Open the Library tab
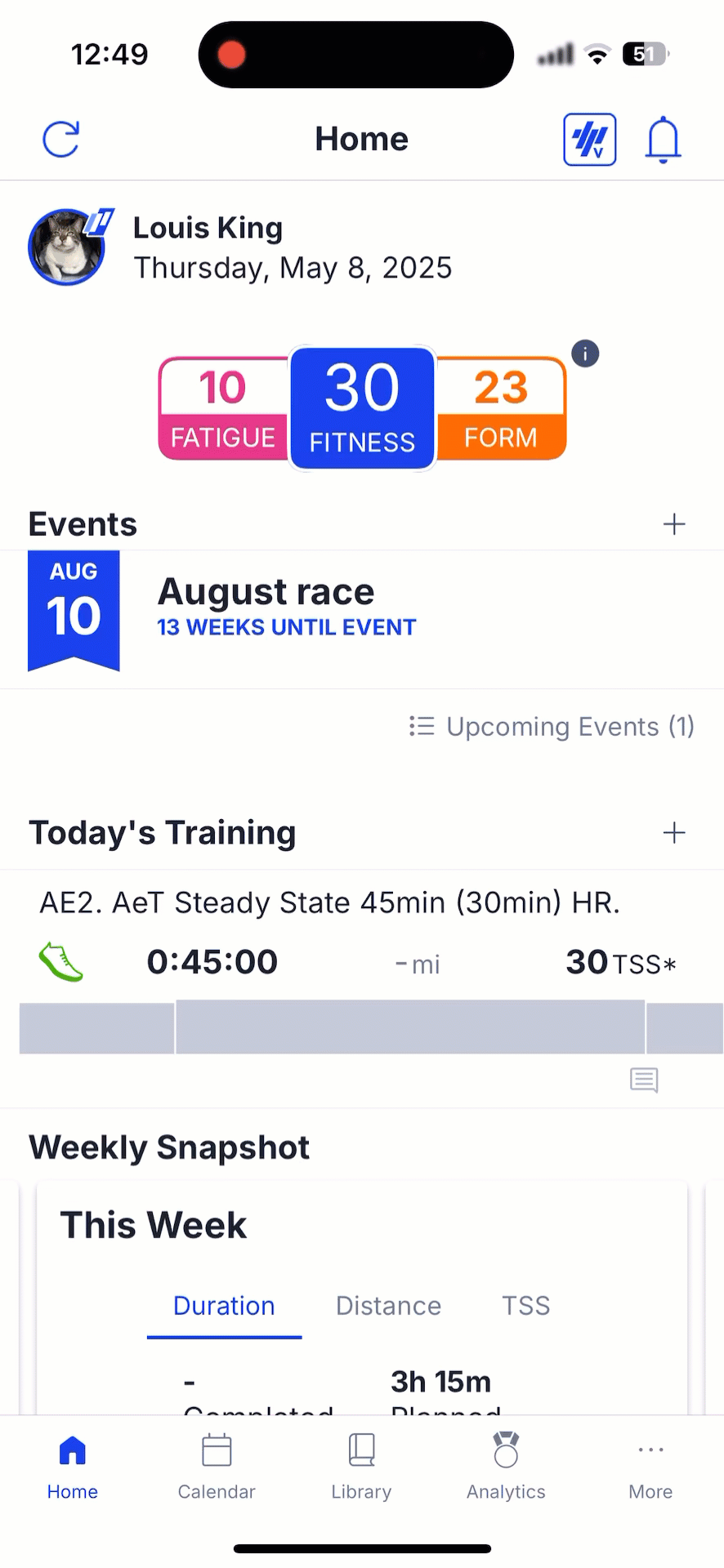Screen dimensions: 724x1568 (361, 1466)
